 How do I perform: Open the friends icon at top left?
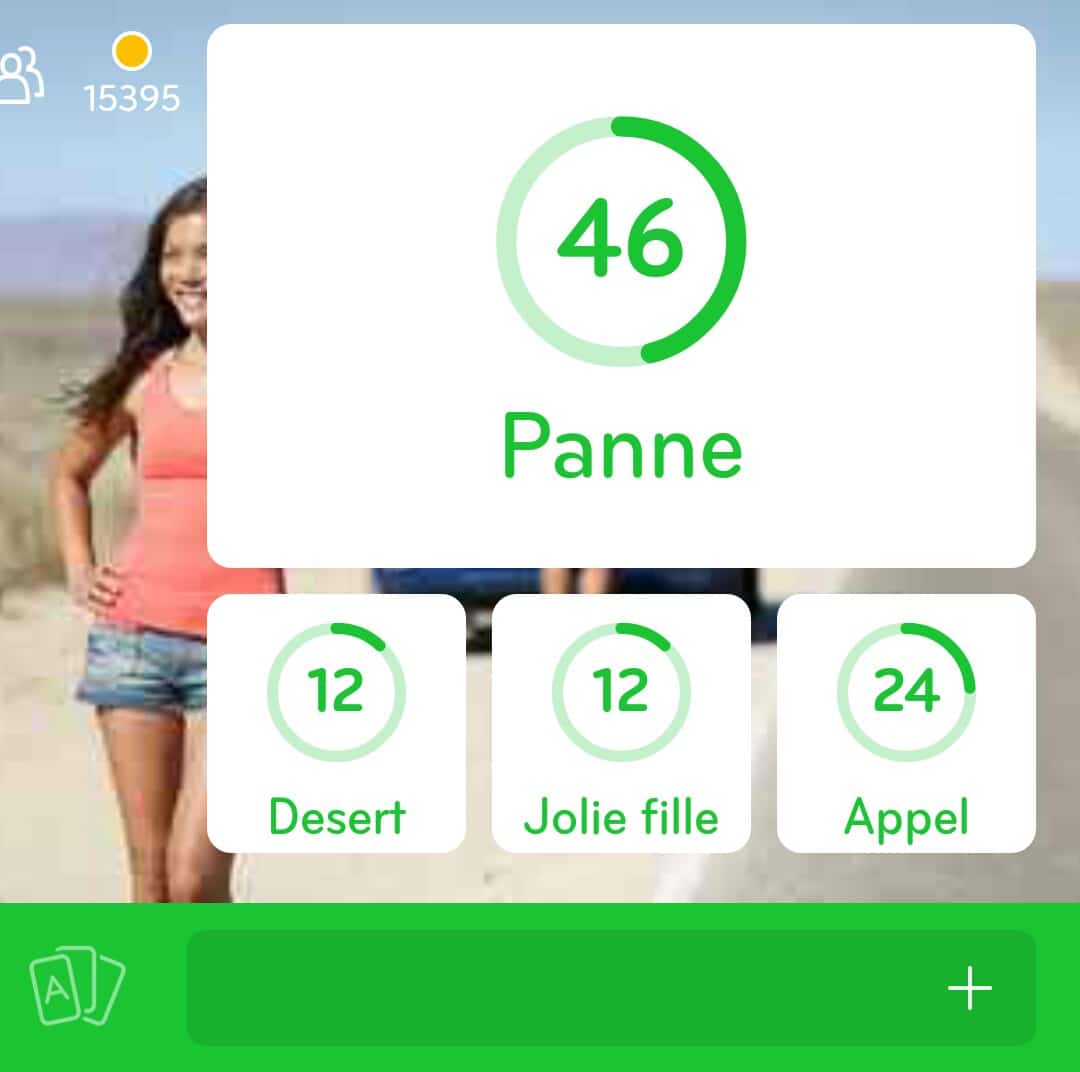[22, 75]
